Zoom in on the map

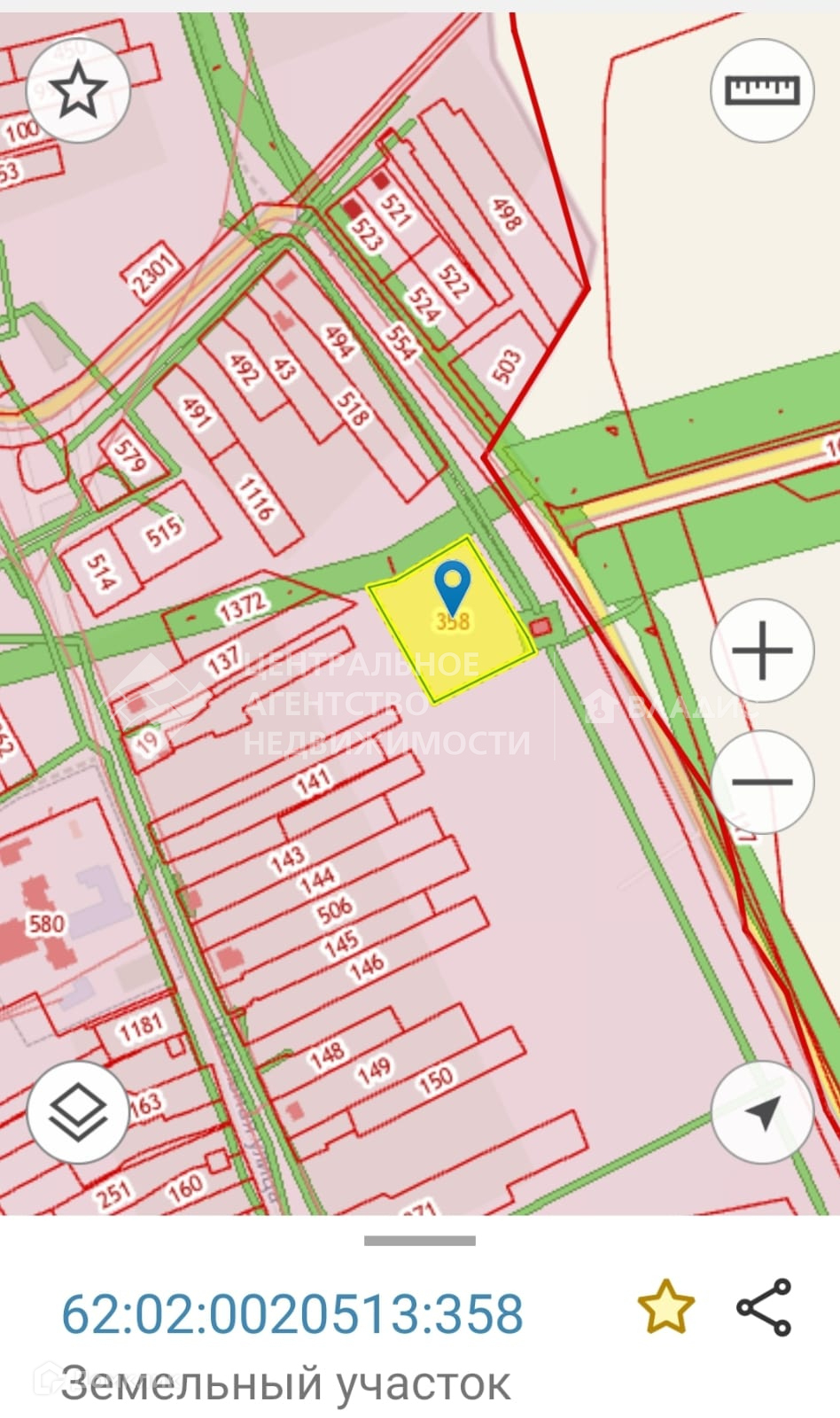pyautogui.click(x=762, y=651)
